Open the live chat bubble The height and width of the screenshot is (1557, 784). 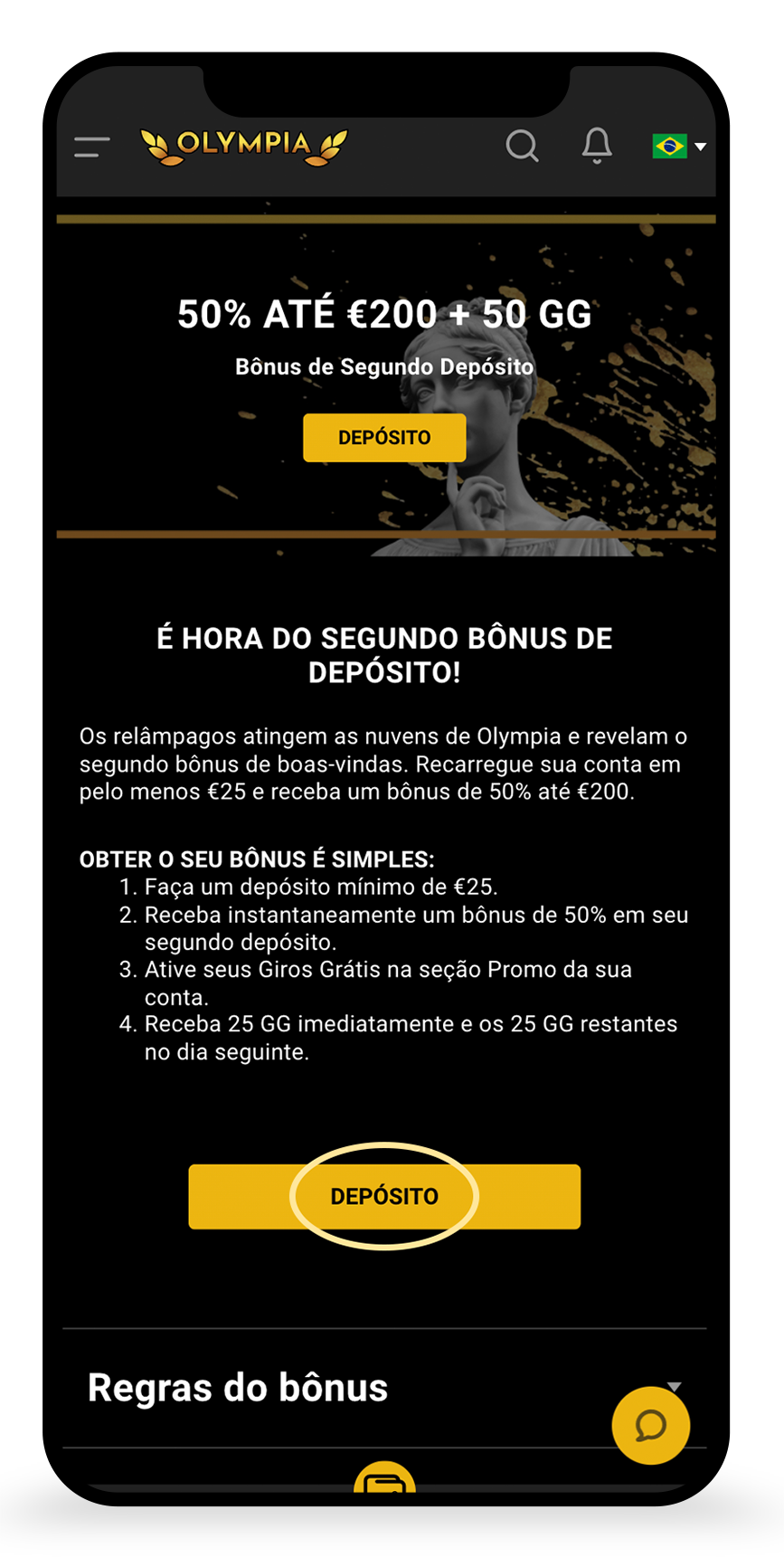click(x=650, y=1425)
